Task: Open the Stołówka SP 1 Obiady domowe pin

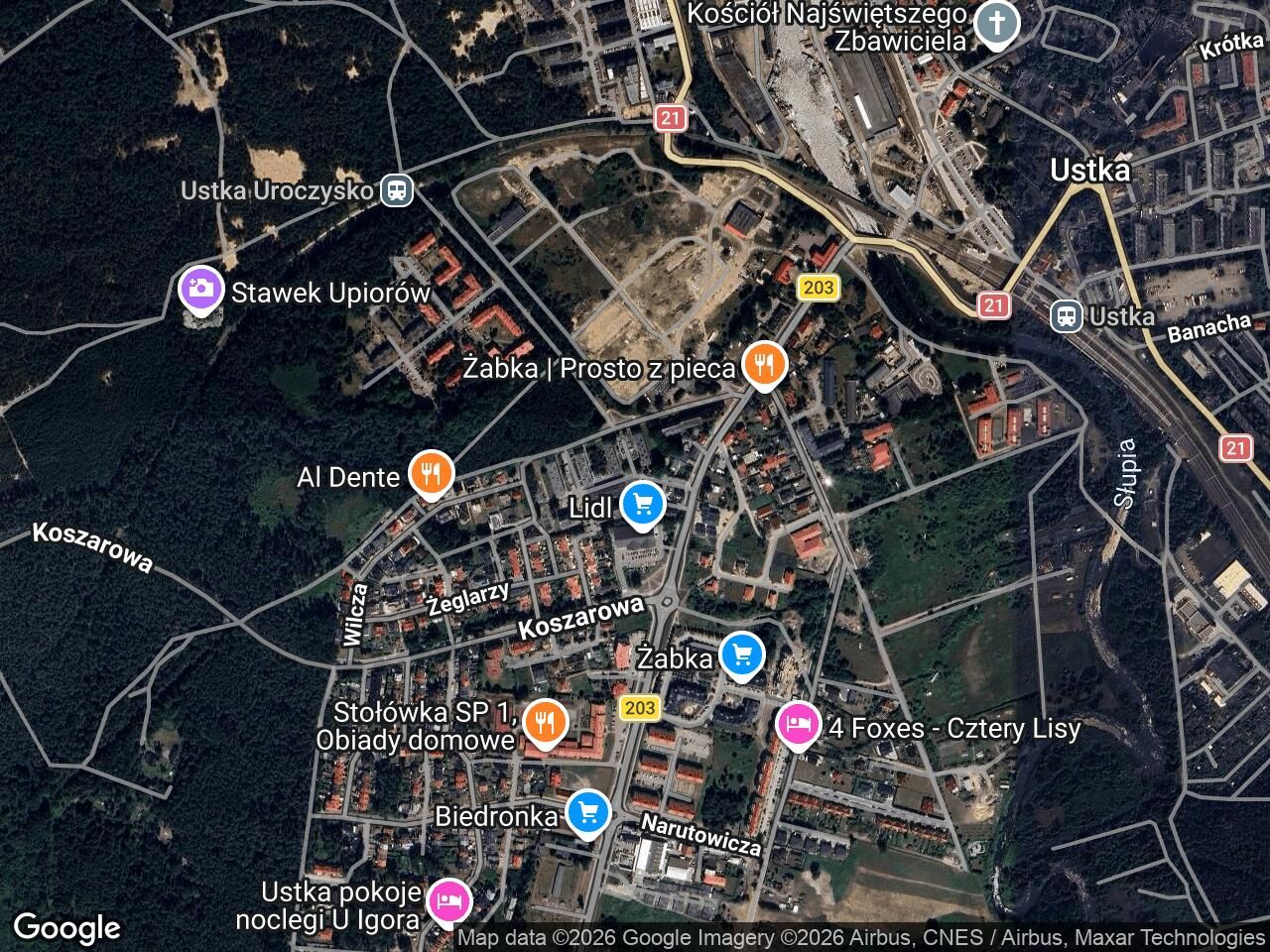Action: (x=544, y=724)
